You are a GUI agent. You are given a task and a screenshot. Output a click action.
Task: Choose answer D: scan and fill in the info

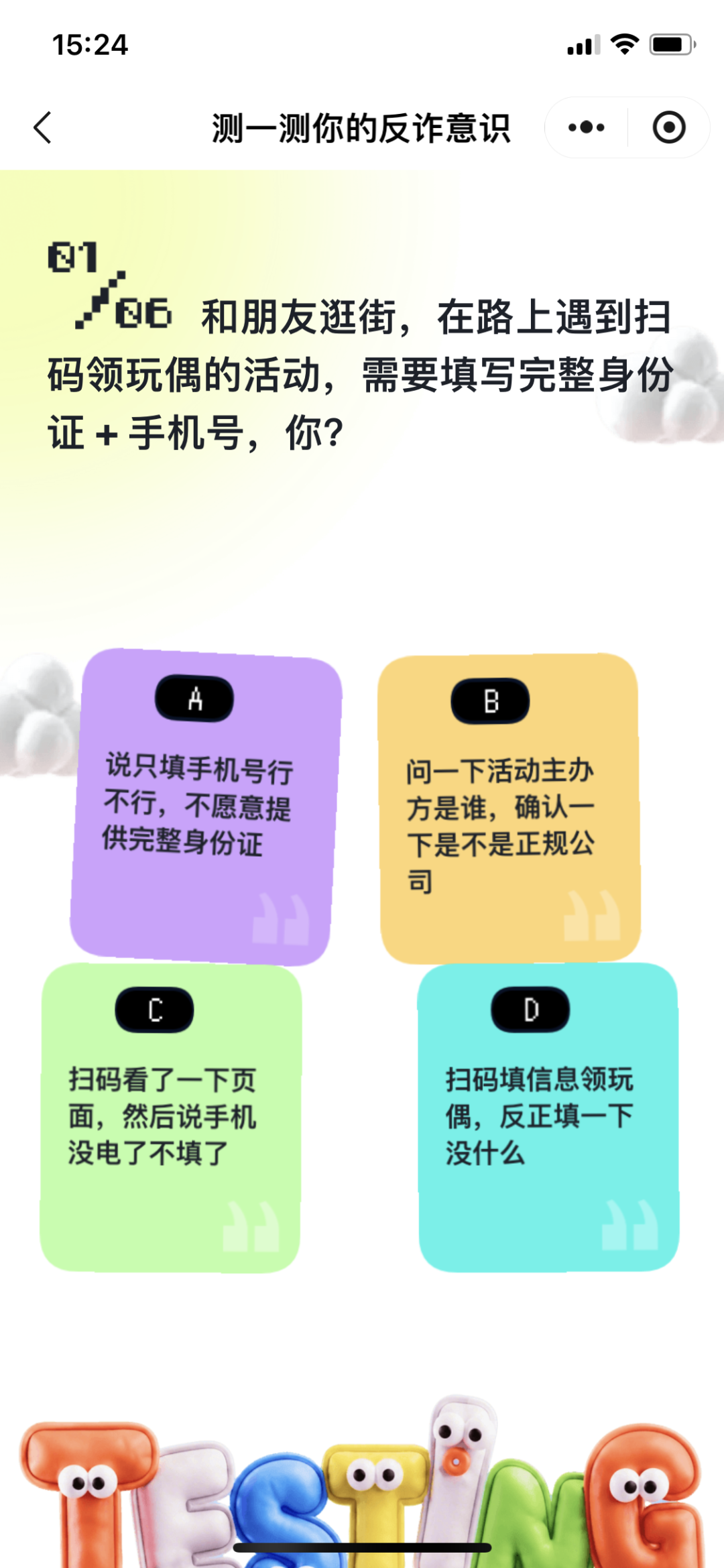point(548,1118)
